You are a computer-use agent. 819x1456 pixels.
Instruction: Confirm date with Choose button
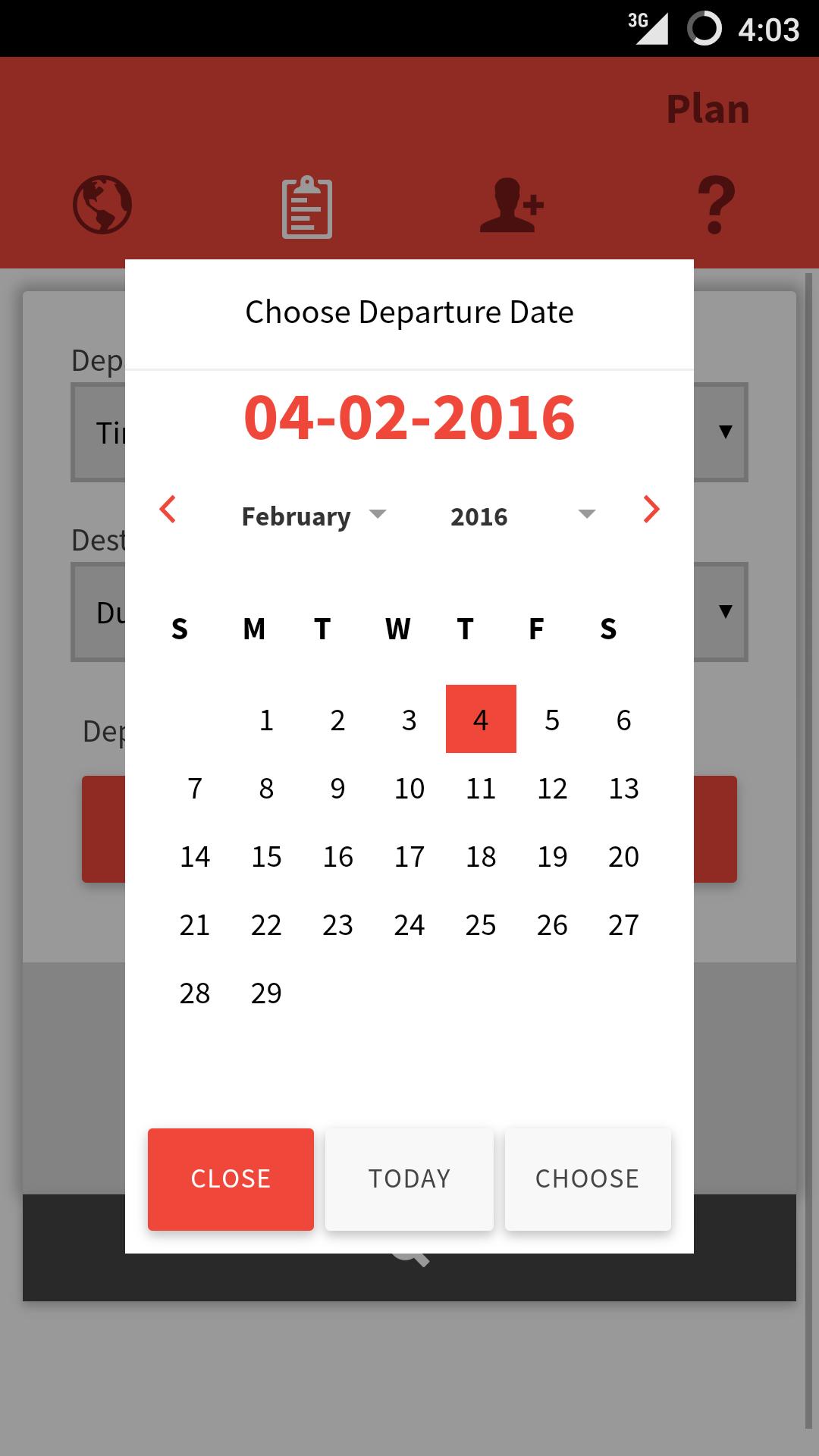[x=588, y=1178]
